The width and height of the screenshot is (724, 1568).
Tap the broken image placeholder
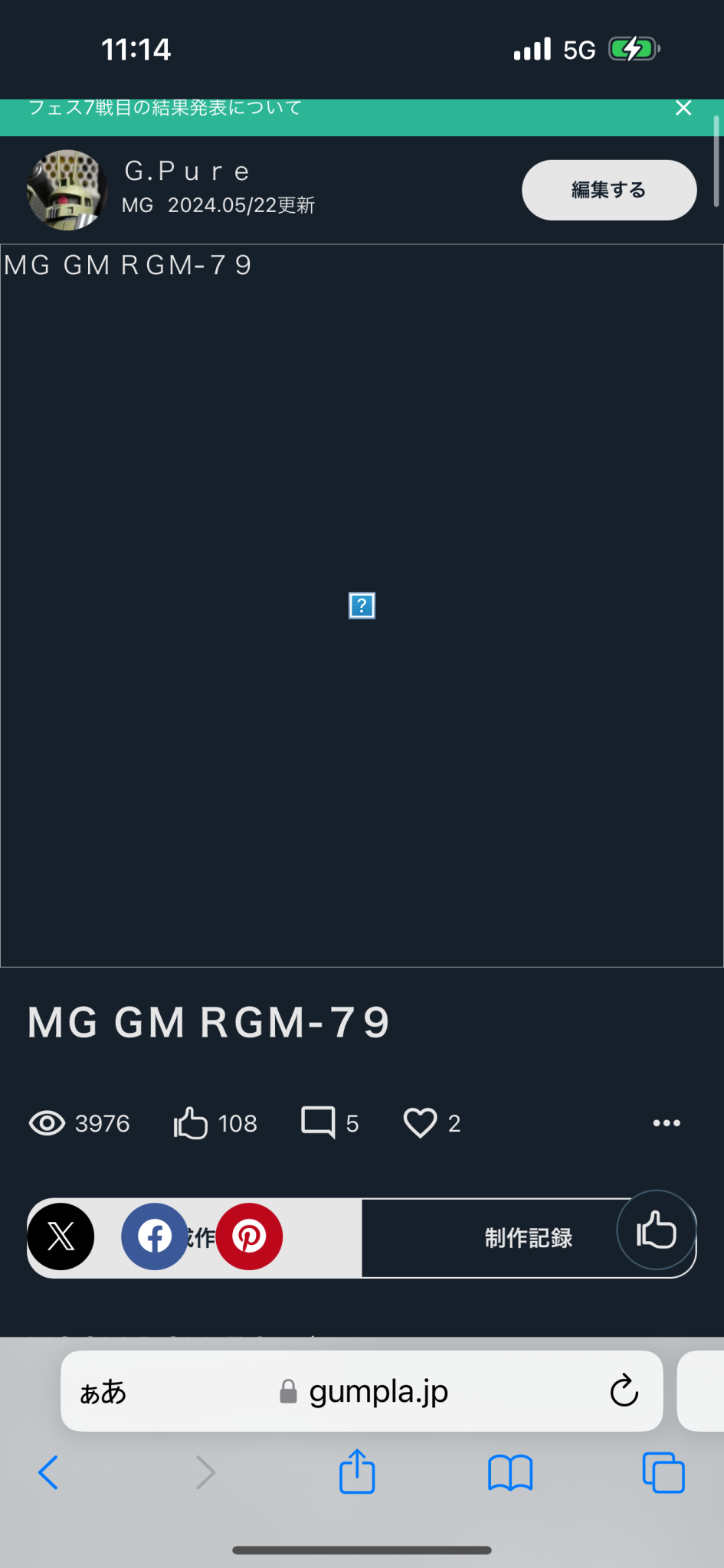[x=362, y=606]
